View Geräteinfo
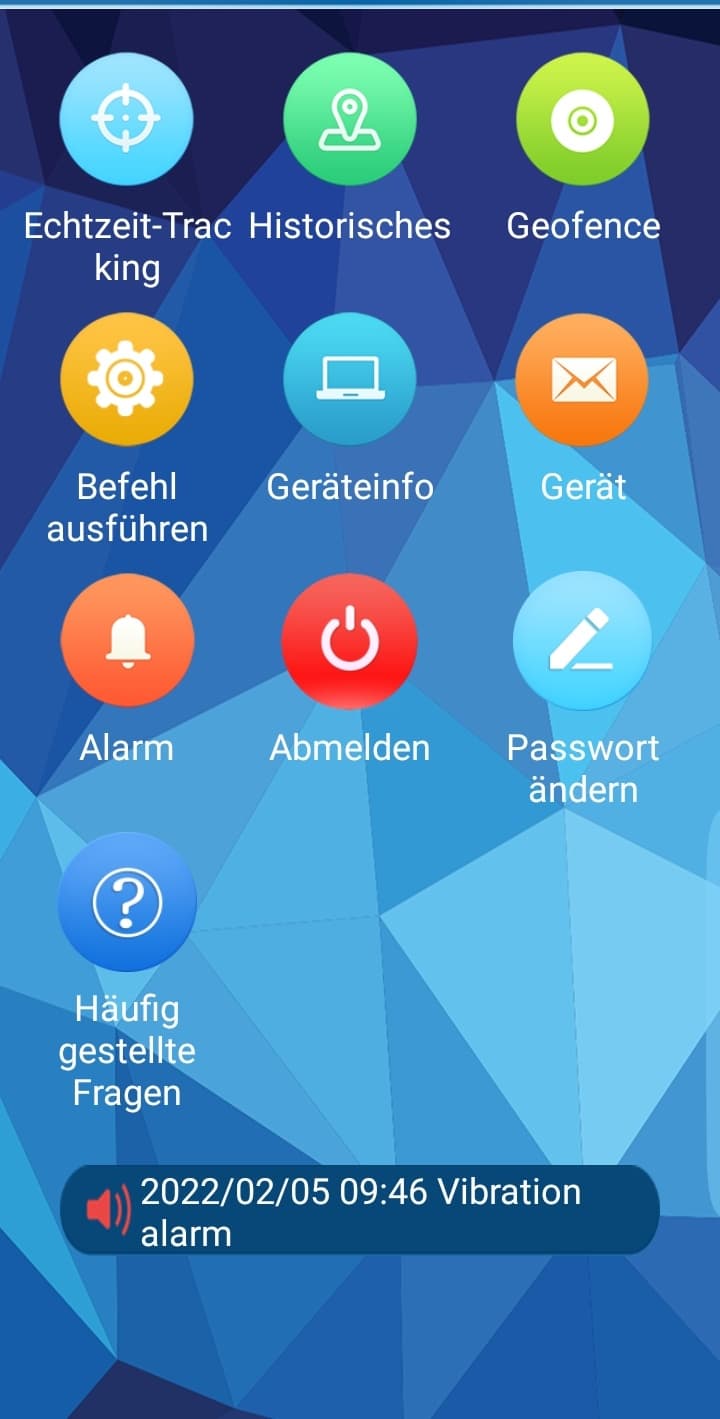Image resolution: width=720 pixels, height=1419 pixels. (349, 379)
